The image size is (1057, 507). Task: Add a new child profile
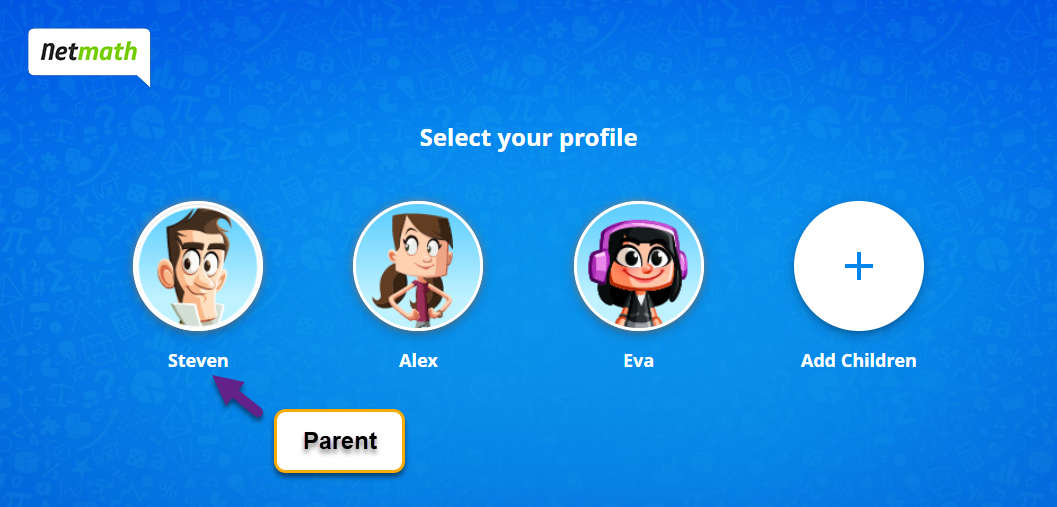pos(858,266)
